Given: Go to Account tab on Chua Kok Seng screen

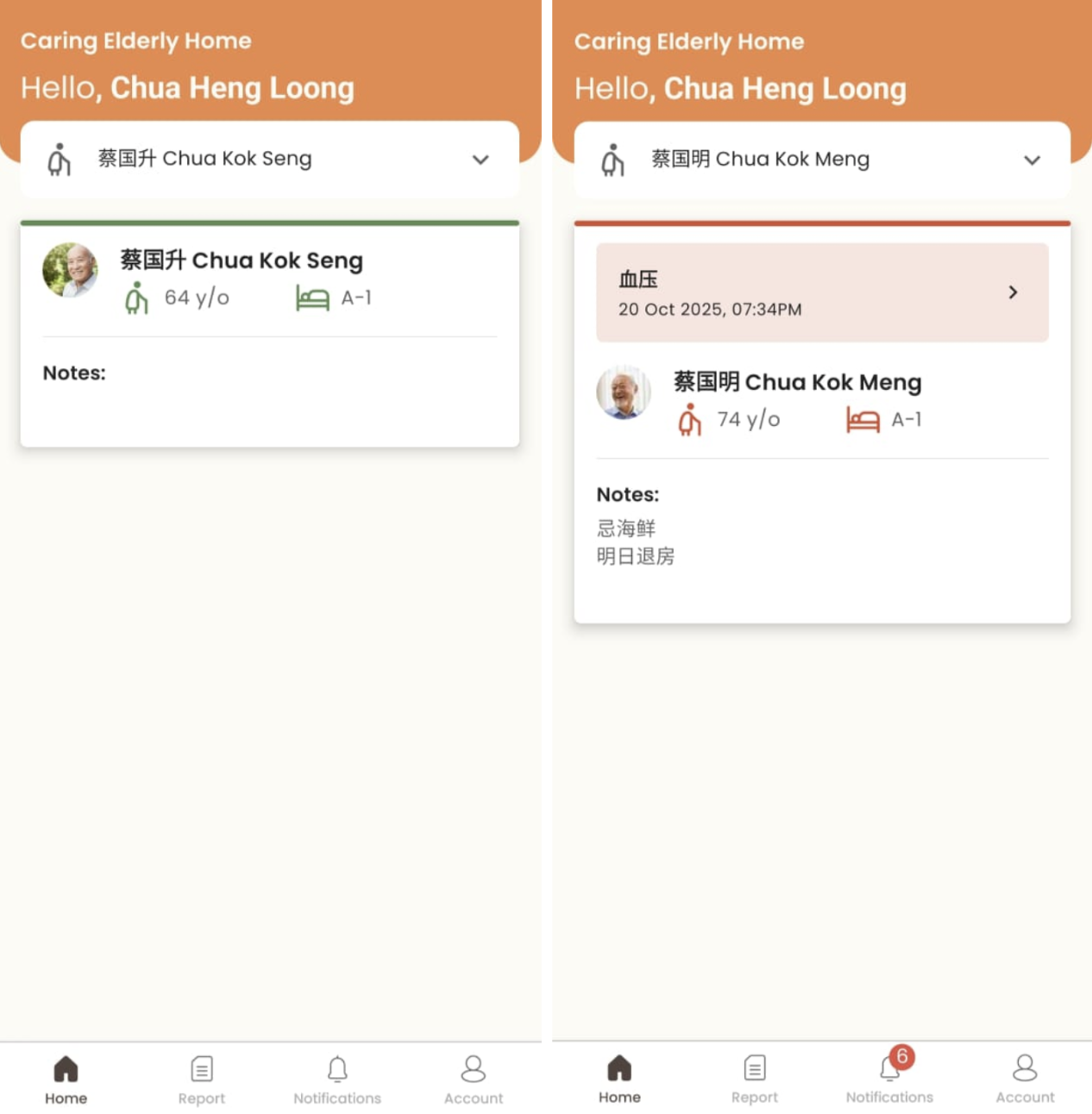Looking at the screenshot, I should 474,1080.
